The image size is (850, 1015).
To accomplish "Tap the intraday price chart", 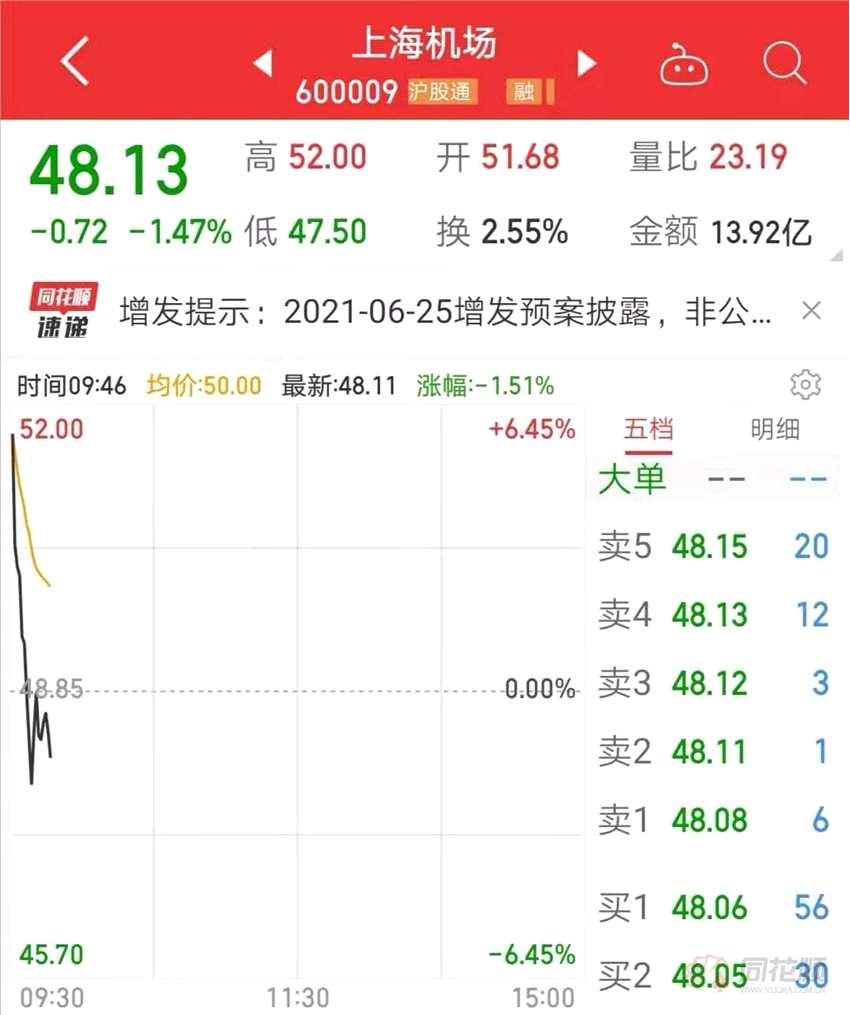I will click(x=297, y=690).
